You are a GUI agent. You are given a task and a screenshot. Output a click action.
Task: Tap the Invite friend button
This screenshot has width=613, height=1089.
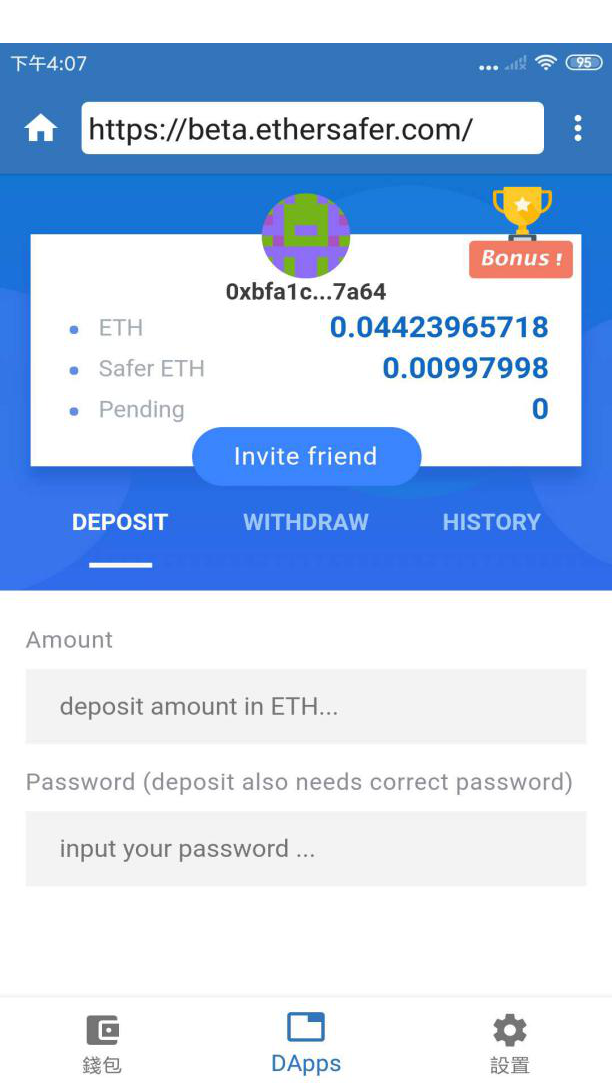click(x=306, y=456)
